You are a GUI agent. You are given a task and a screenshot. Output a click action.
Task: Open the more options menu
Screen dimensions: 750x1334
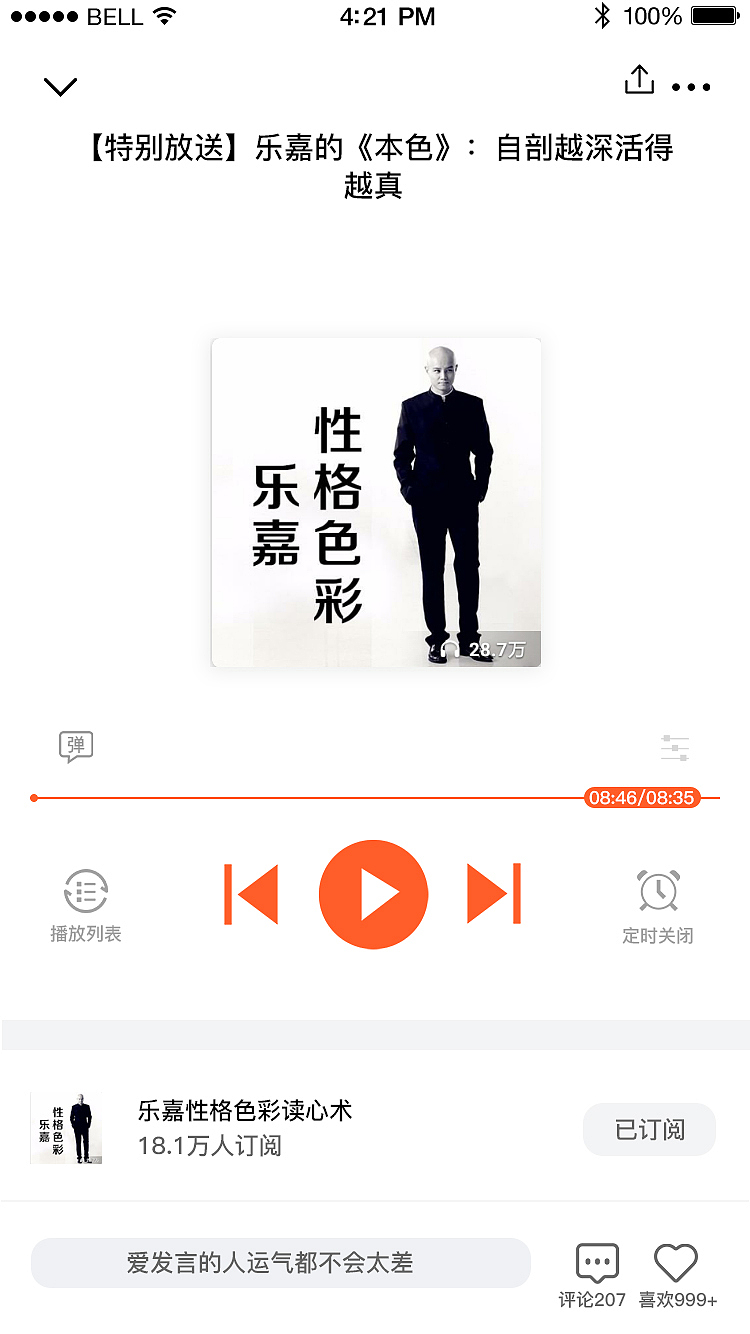point(693,87)
